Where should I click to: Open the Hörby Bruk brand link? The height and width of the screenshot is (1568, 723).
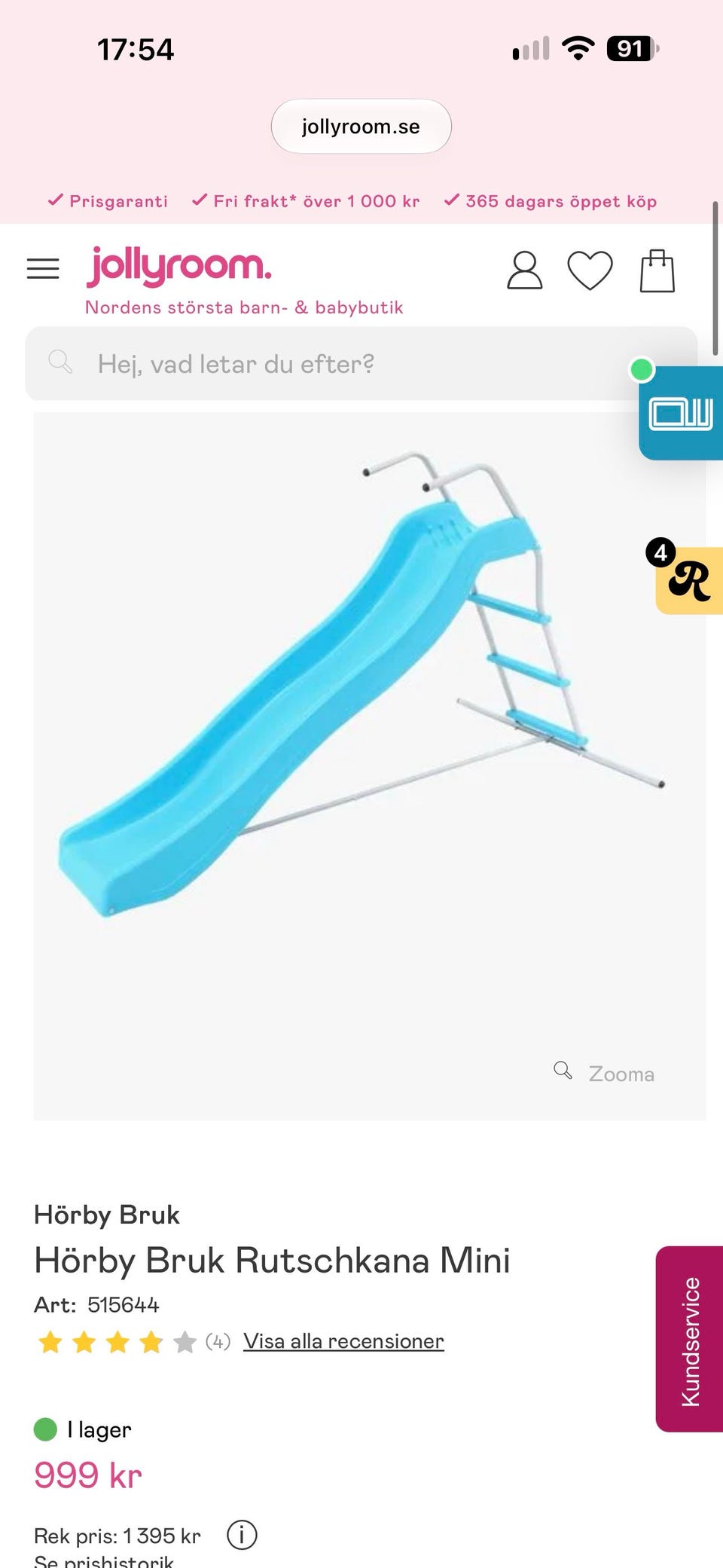[107, 1215]
